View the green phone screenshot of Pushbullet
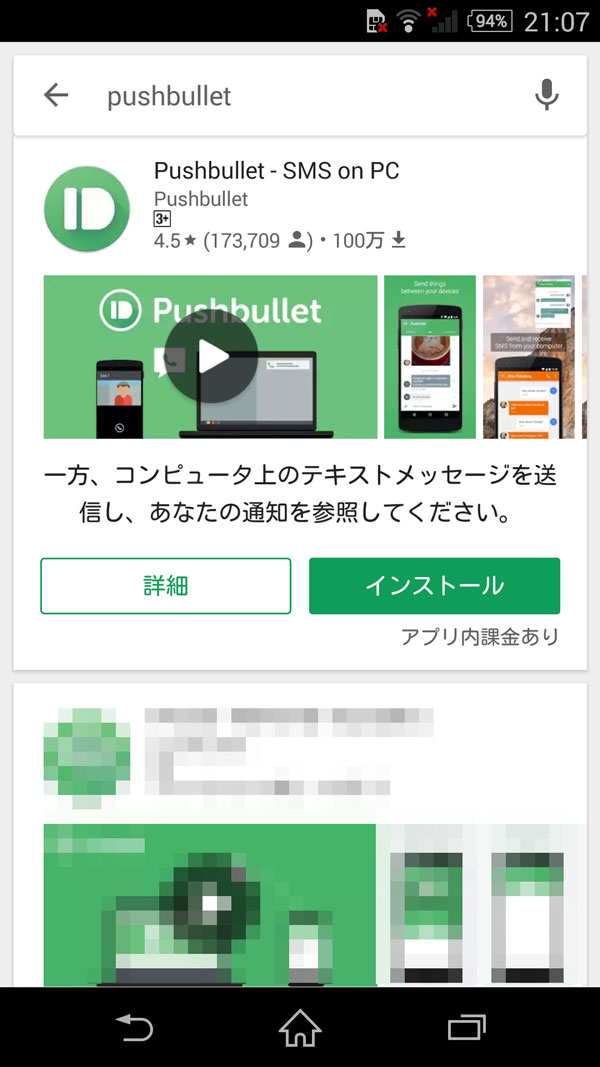 [x=430, y=357]
